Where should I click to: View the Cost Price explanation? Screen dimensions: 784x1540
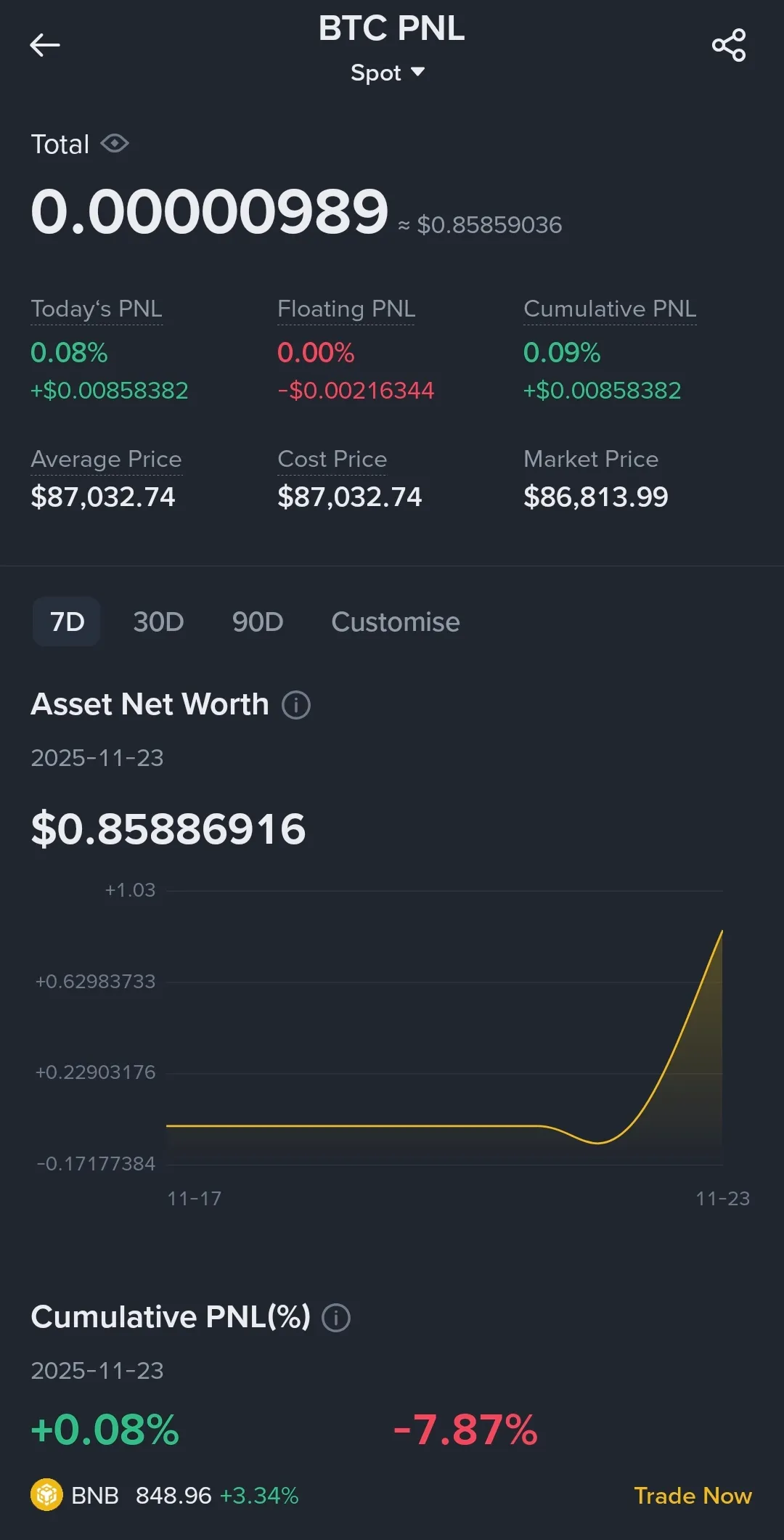[x=332, y=459]
